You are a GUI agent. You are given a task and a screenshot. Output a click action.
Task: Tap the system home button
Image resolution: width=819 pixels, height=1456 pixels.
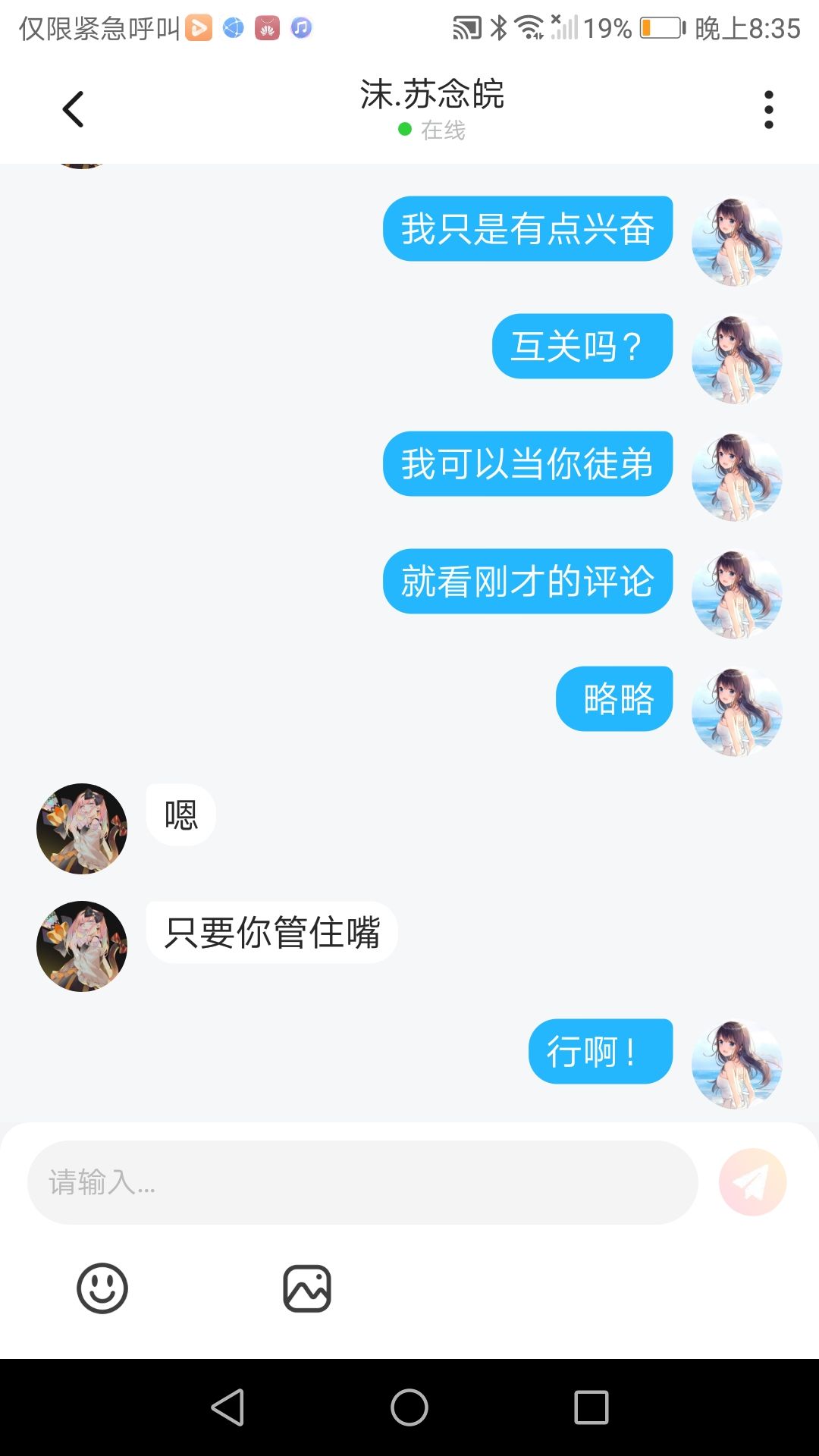pos(409,1407)
